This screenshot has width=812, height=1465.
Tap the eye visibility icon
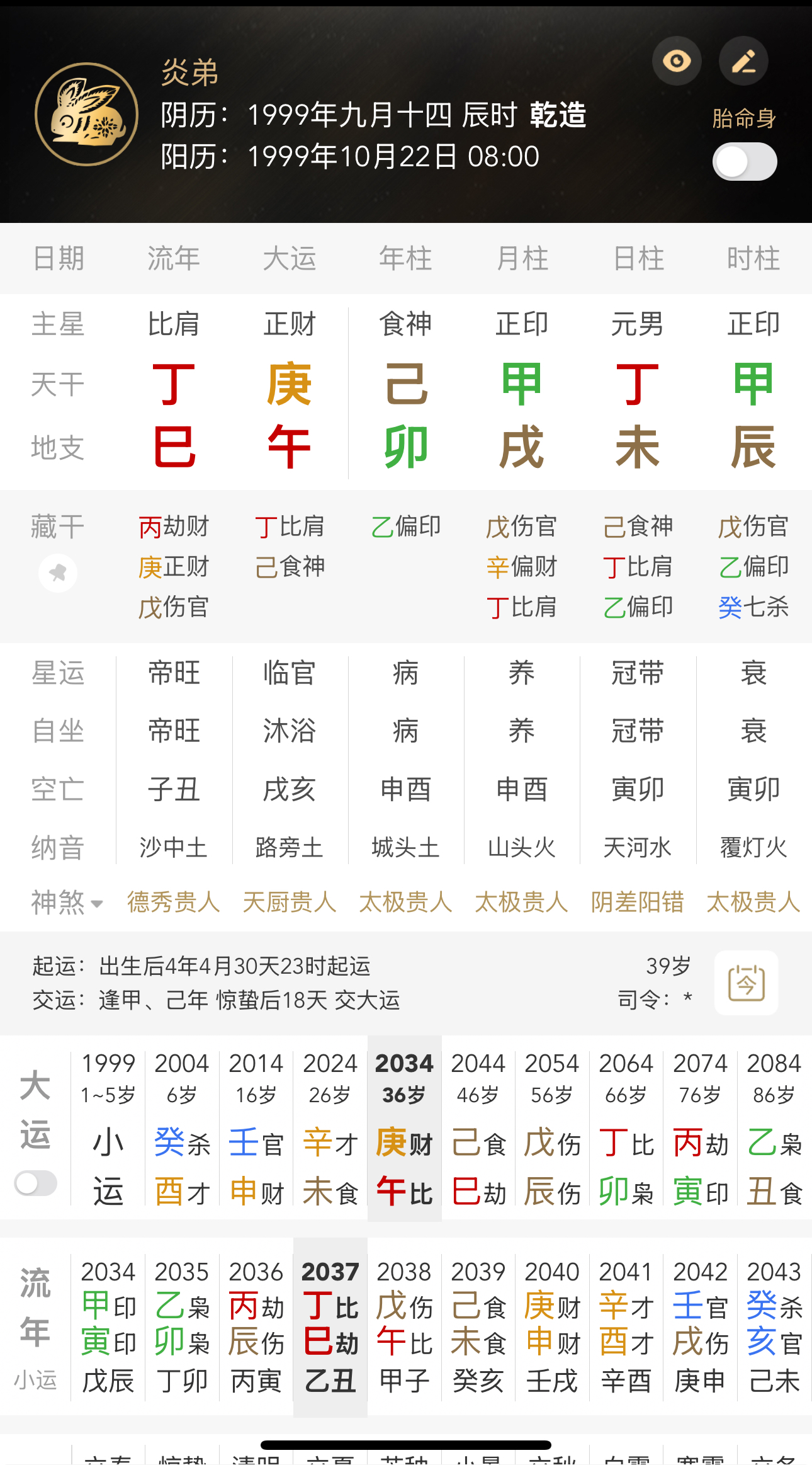pyautogui.click(x=677, y=61)
